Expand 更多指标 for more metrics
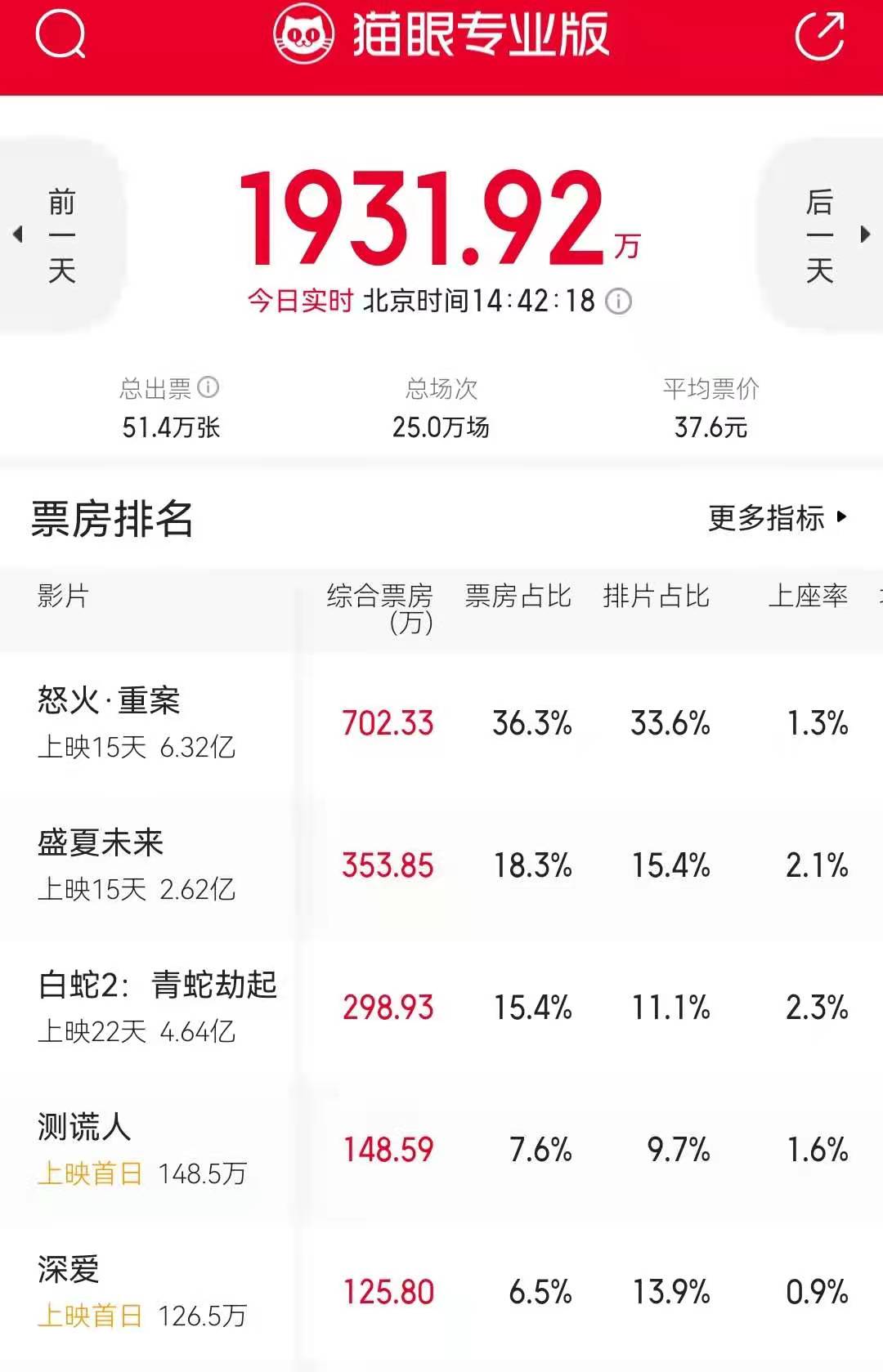Screen dimensions: 883x1372 coord(777,518)
